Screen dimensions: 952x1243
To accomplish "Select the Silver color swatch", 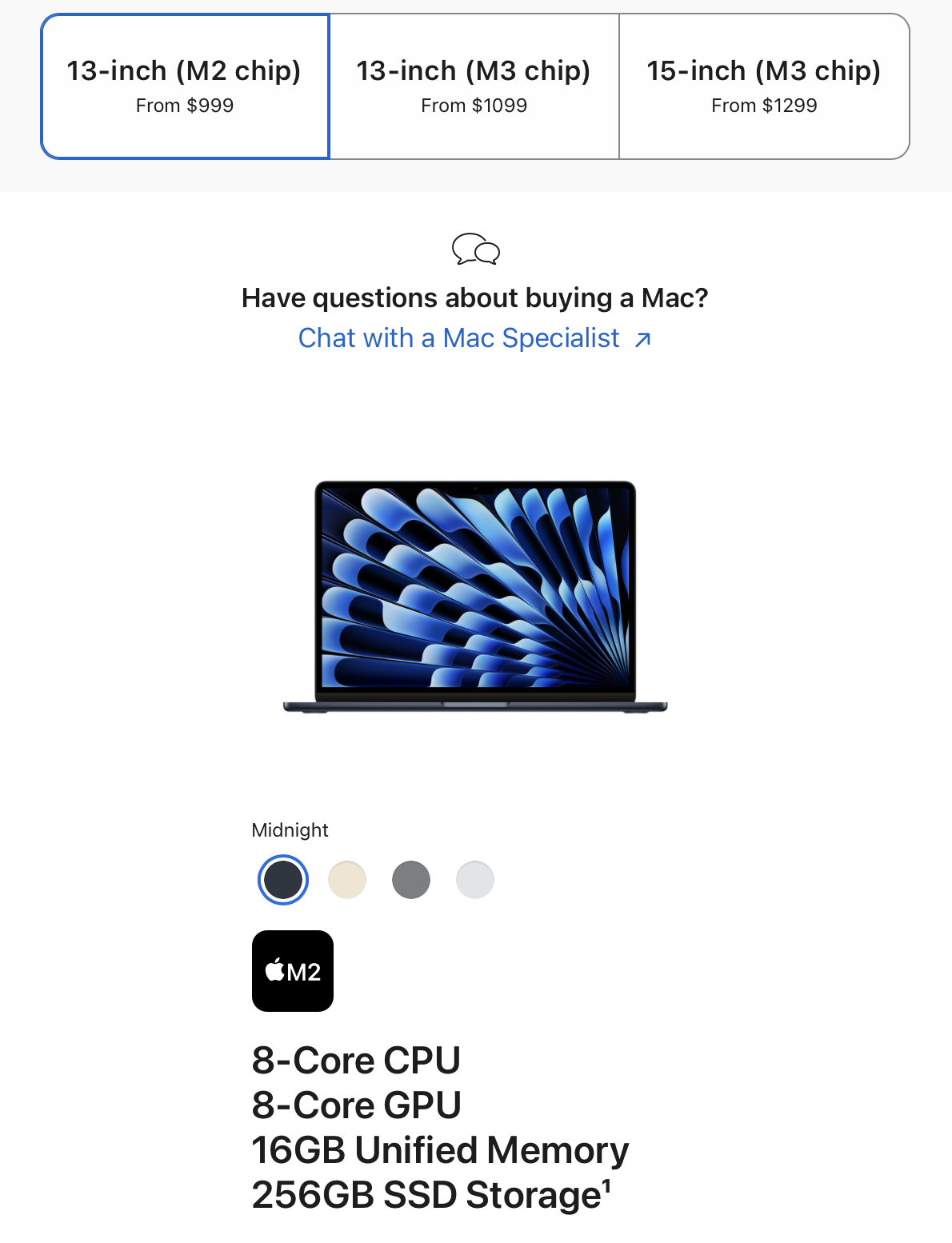I will coord(475,880).
